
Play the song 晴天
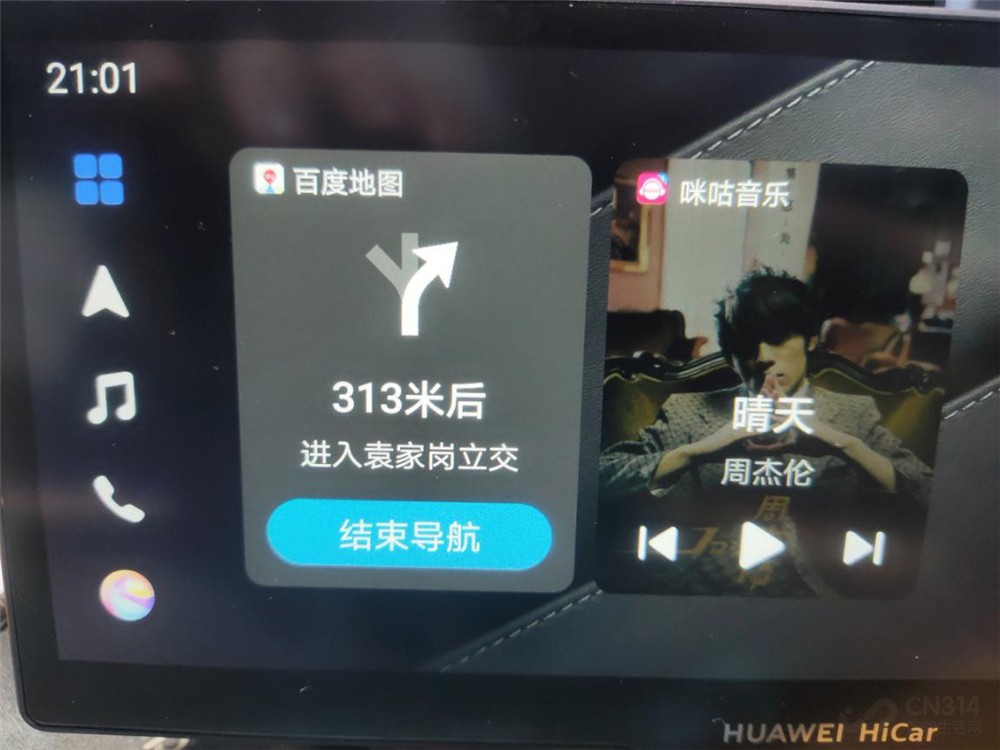[x=761, y=546]
